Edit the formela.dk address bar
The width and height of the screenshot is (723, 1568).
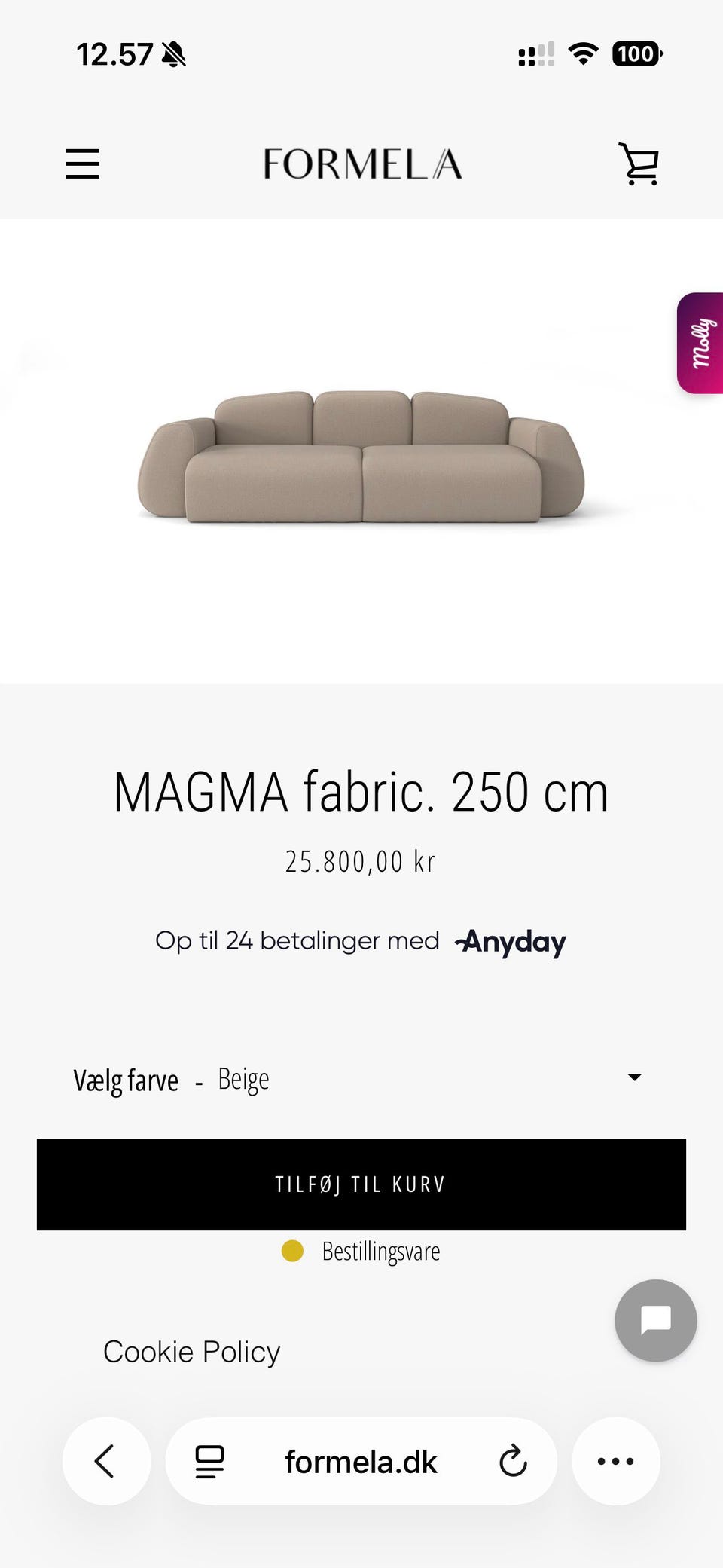[x=361, y=1462]
